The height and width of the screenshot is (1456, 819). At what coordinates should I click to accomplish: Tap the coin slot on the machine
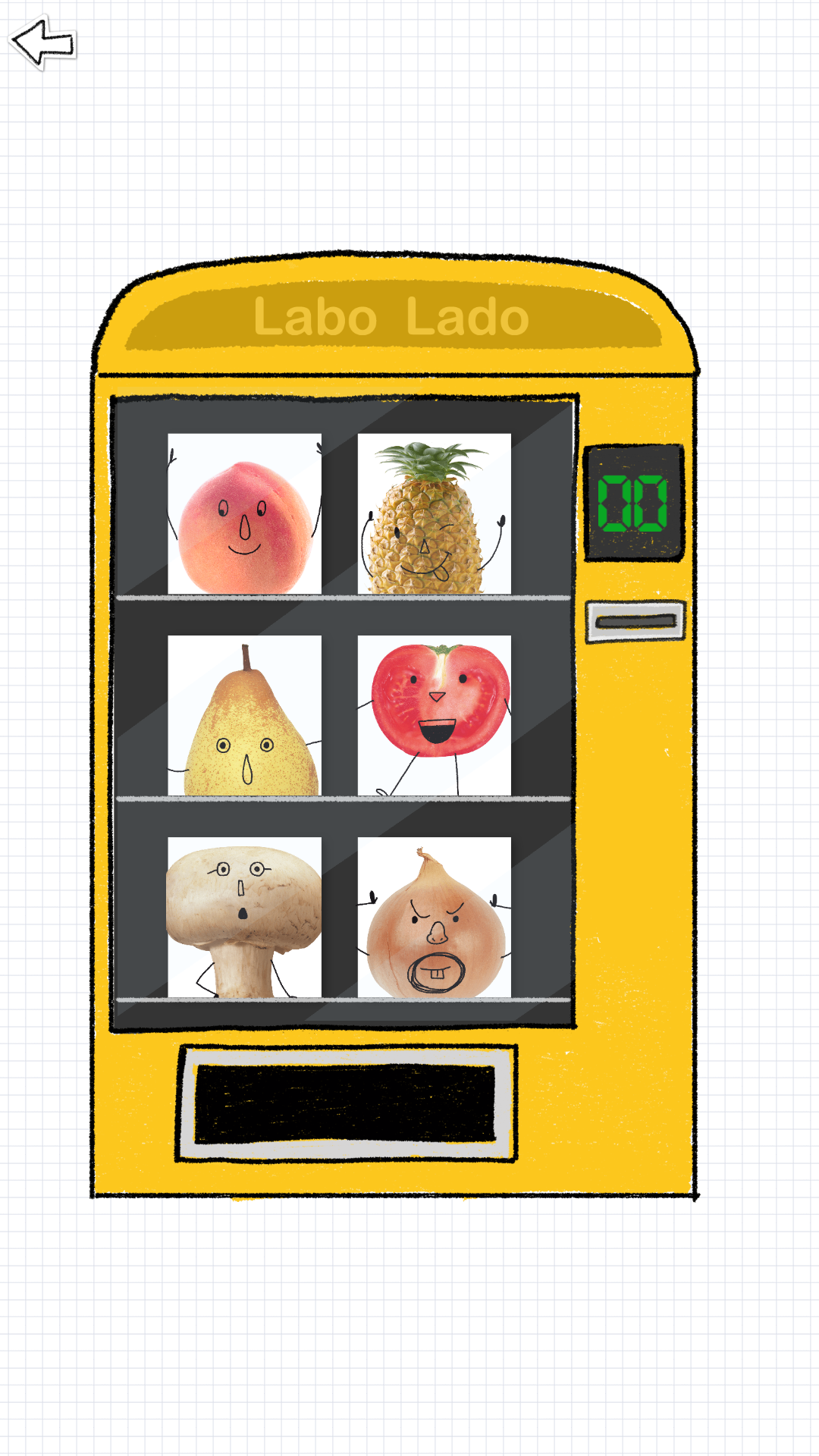(x=635, y=622)
